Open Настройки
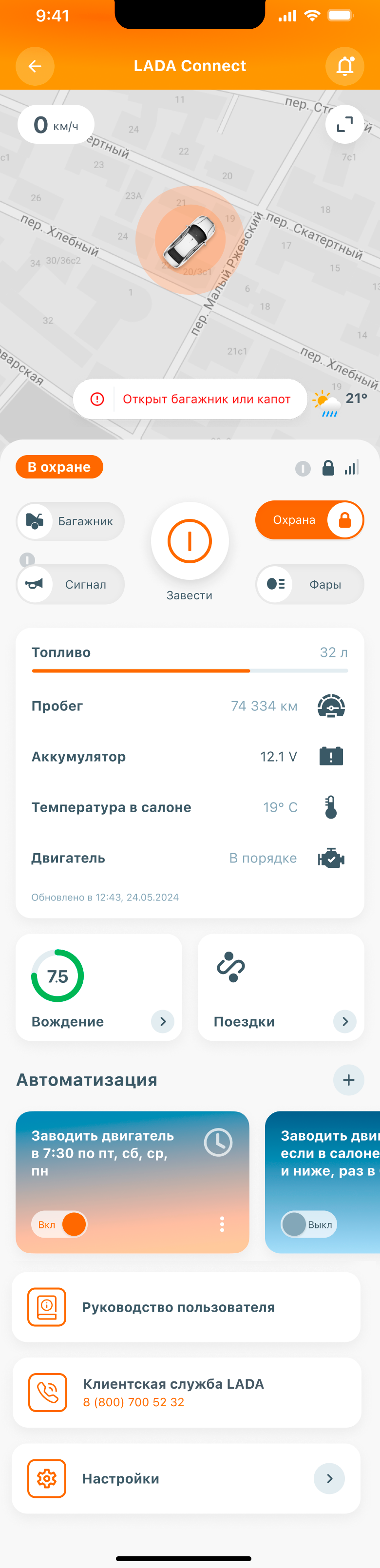 click(186, 1478)
